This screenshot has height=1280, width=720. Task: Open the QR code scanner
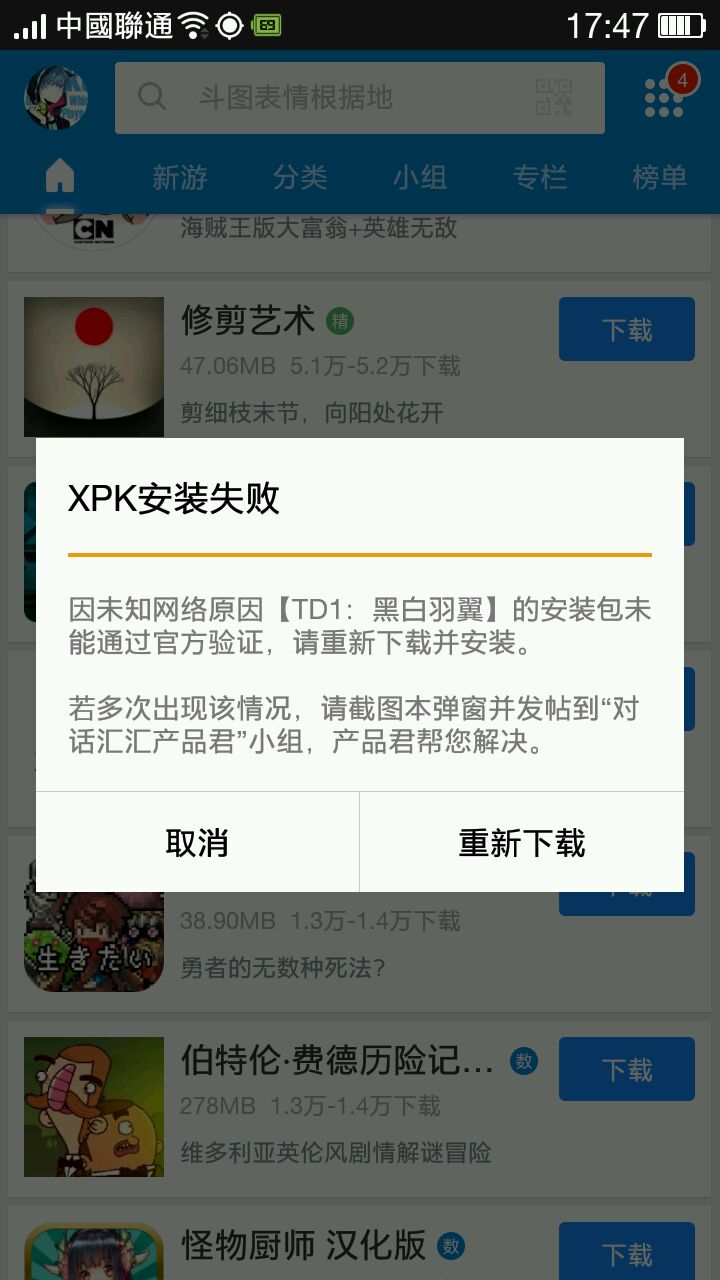tap(555, 98)
